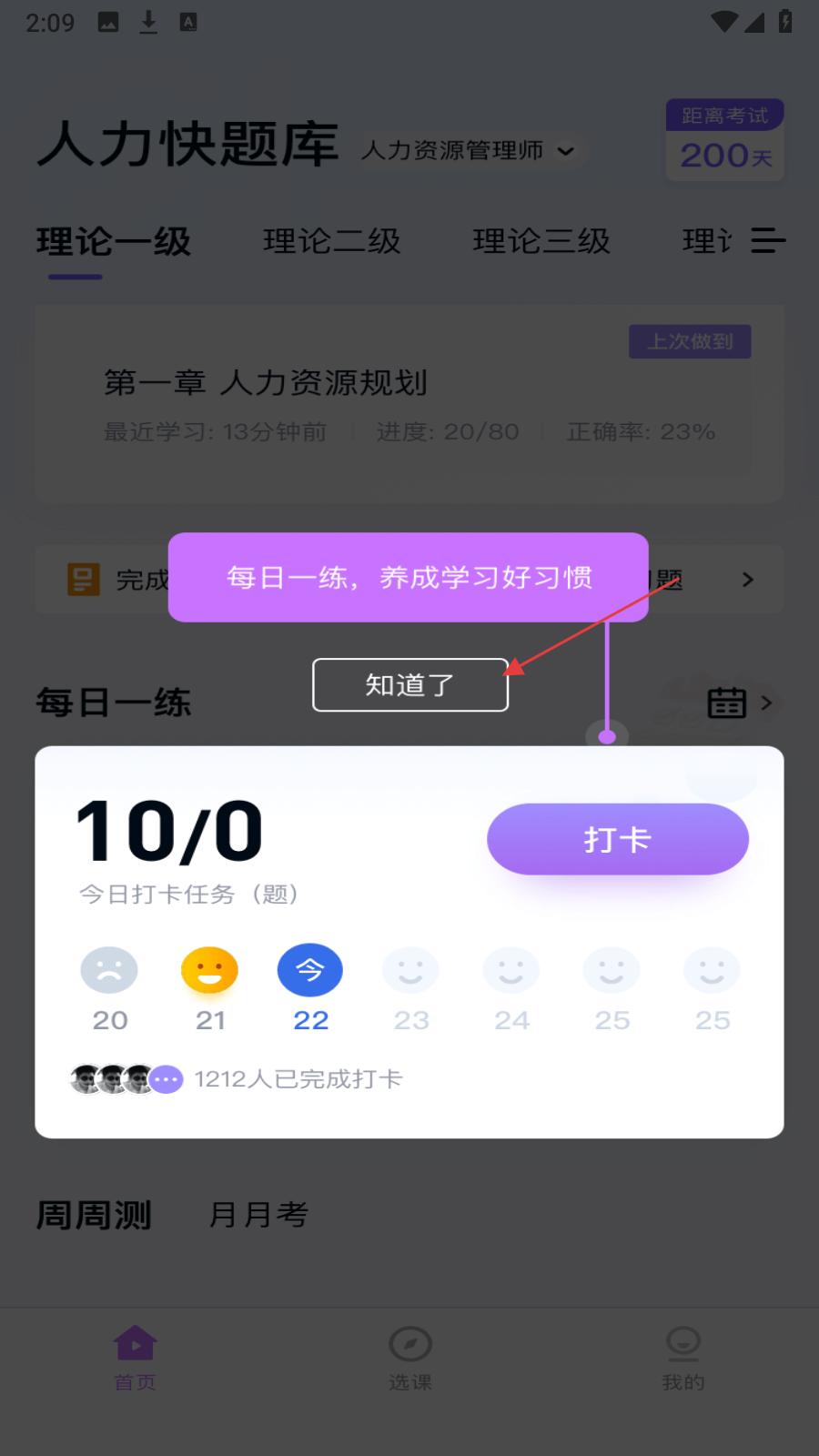819x1456 pixels.
Task: Go to 我的 in bottom navigation
Action: pyautogui.click(x=682, y=1357)
